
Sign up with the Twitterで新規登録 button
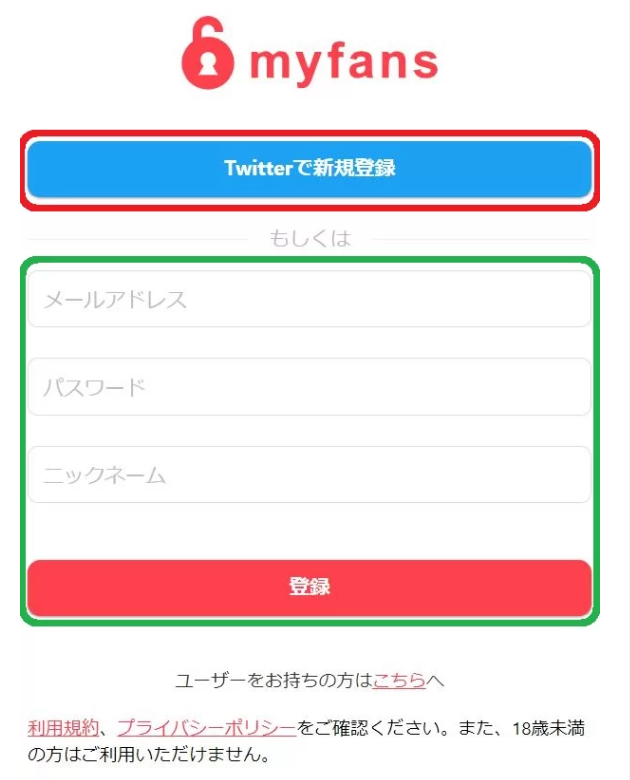click(309, 168)
